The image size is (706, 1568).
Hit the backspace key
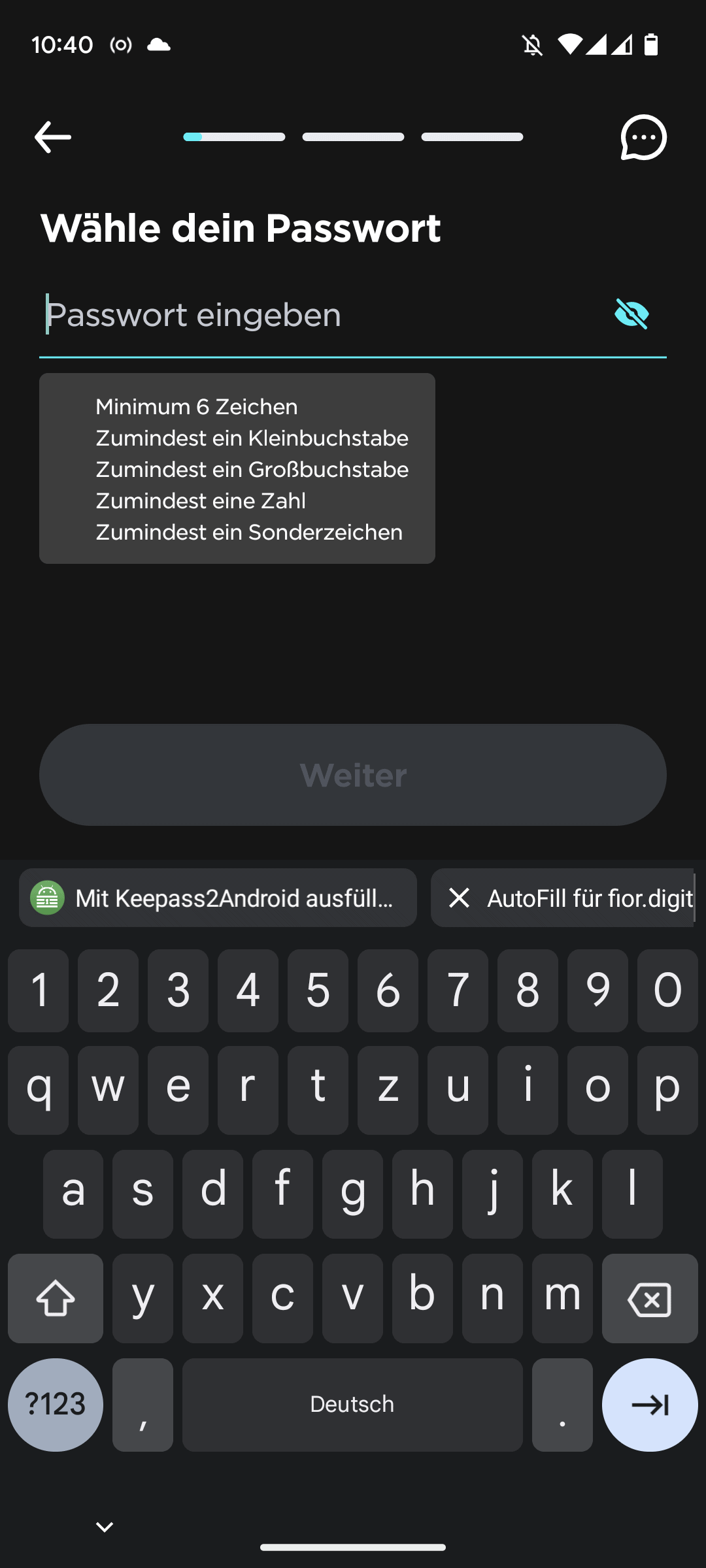point(650,1299)
